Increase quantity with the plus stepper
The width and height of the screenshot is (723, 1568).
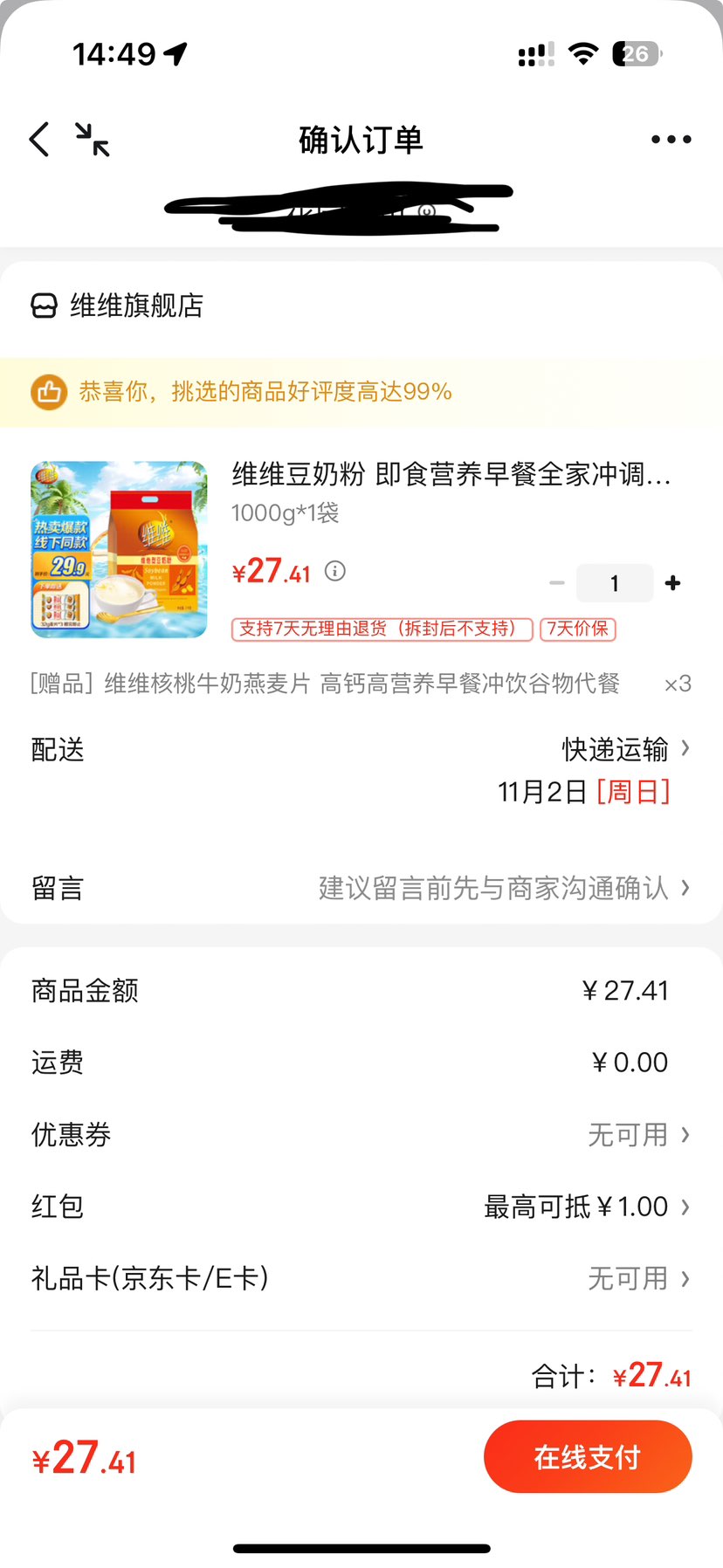coord(672,582)
